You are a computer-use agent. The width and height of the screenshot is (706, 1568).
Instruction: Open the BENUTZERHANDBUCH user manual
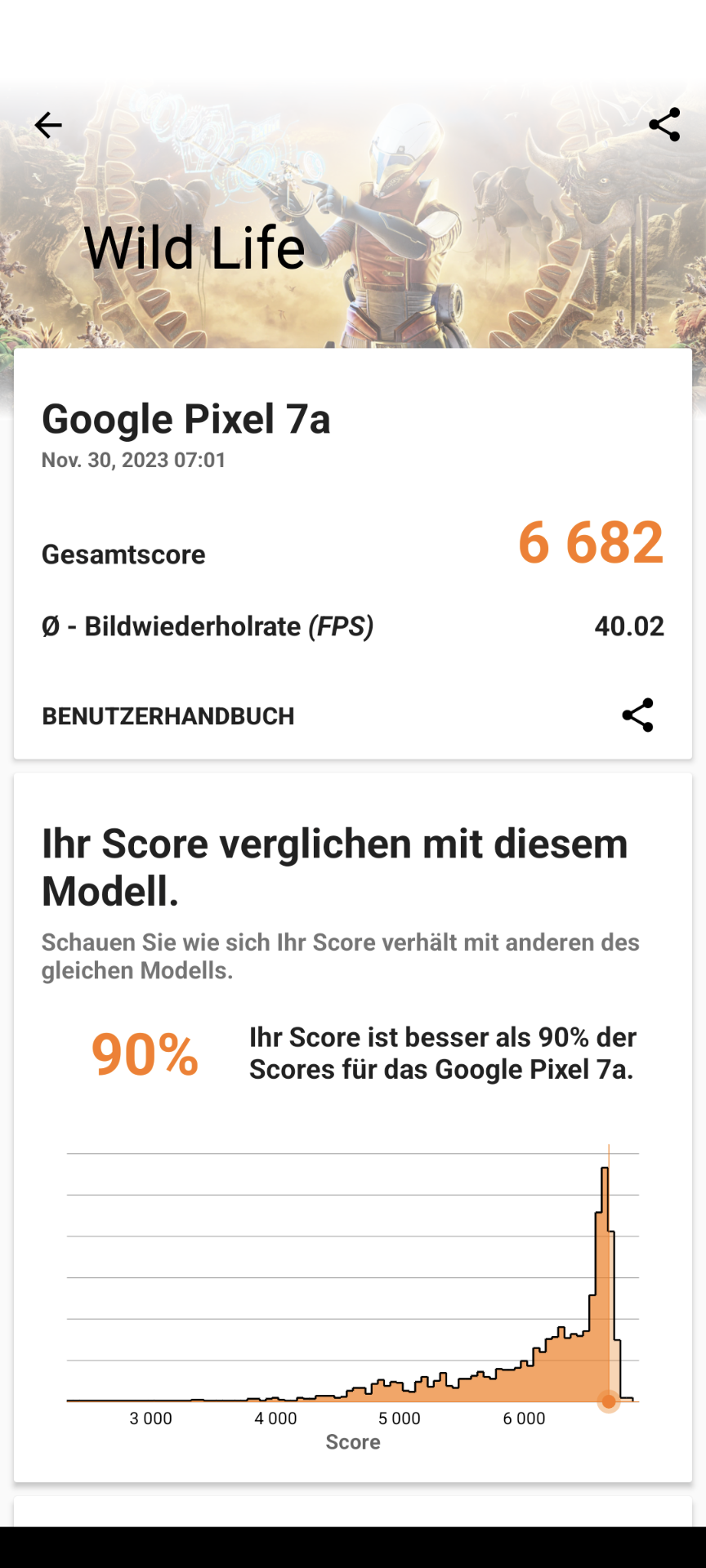tap(168, 716)
